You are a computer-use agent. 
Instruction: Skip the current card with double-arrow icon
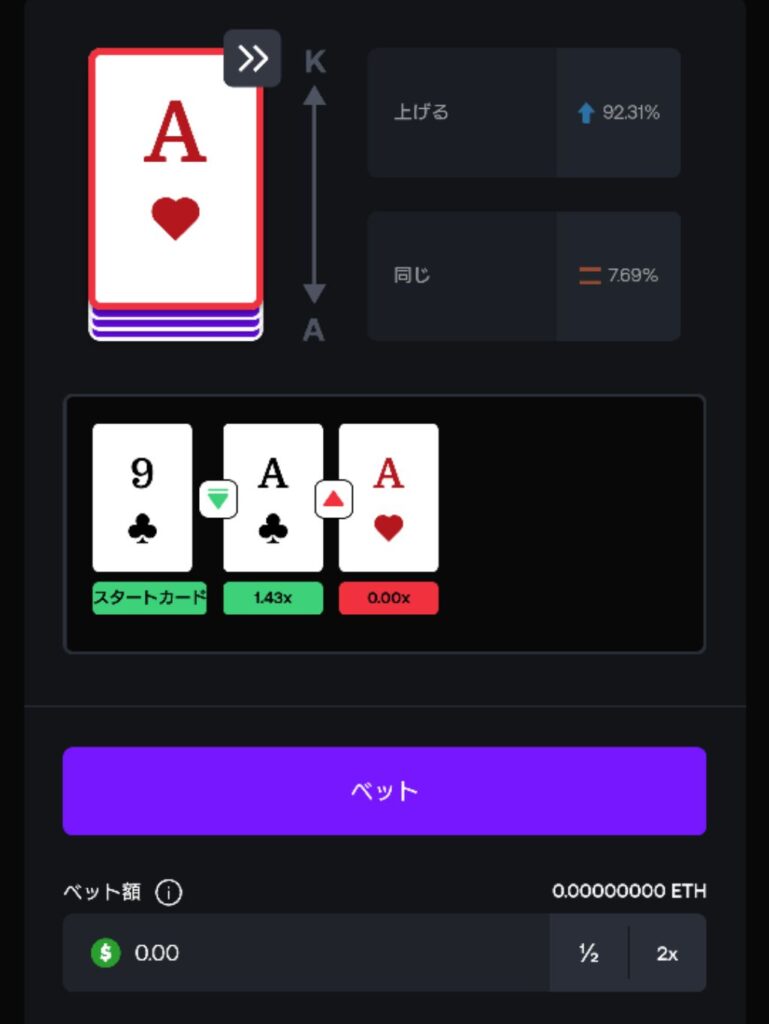click(x=252, y=59)
